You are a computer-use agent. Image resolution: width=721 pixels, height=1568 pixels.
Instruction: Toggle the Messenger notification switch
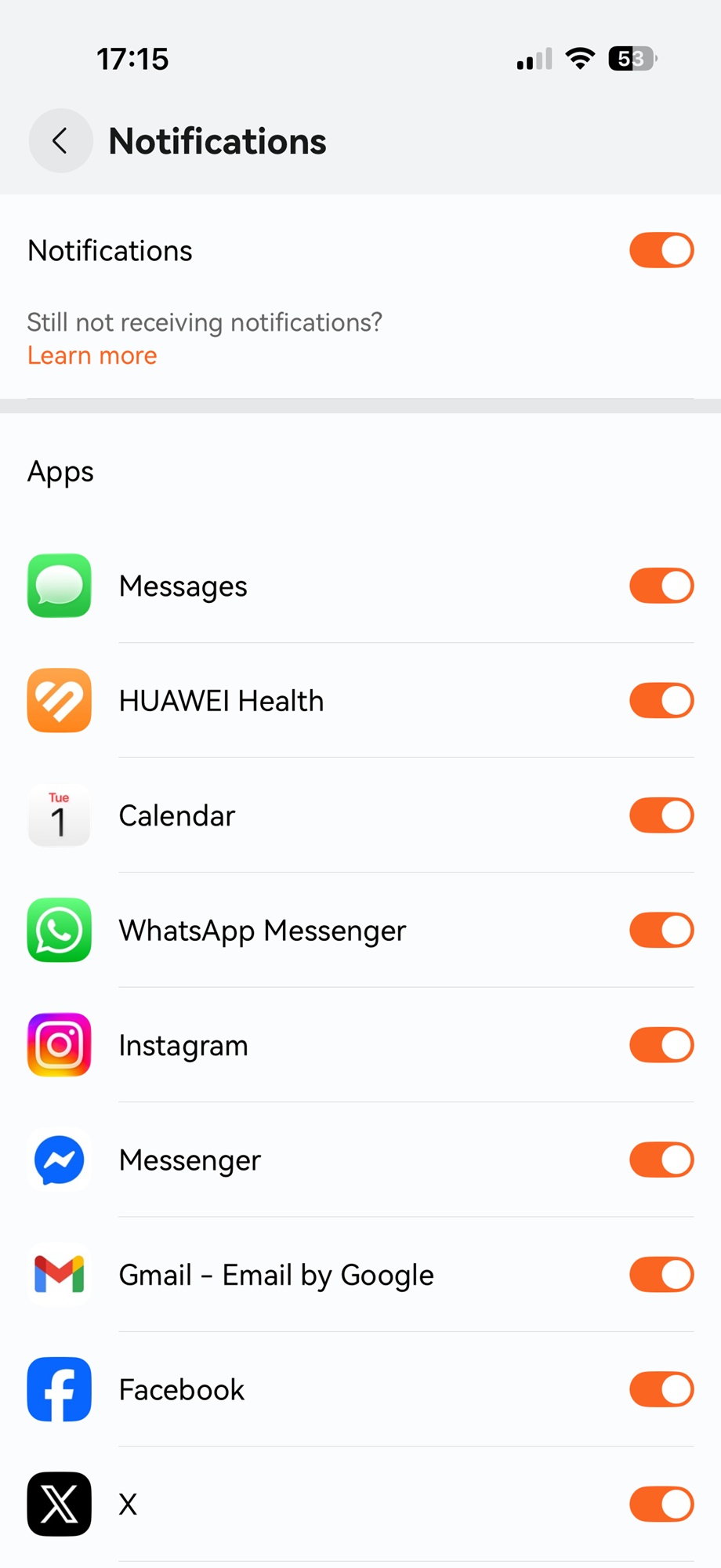pos(661,1160)
